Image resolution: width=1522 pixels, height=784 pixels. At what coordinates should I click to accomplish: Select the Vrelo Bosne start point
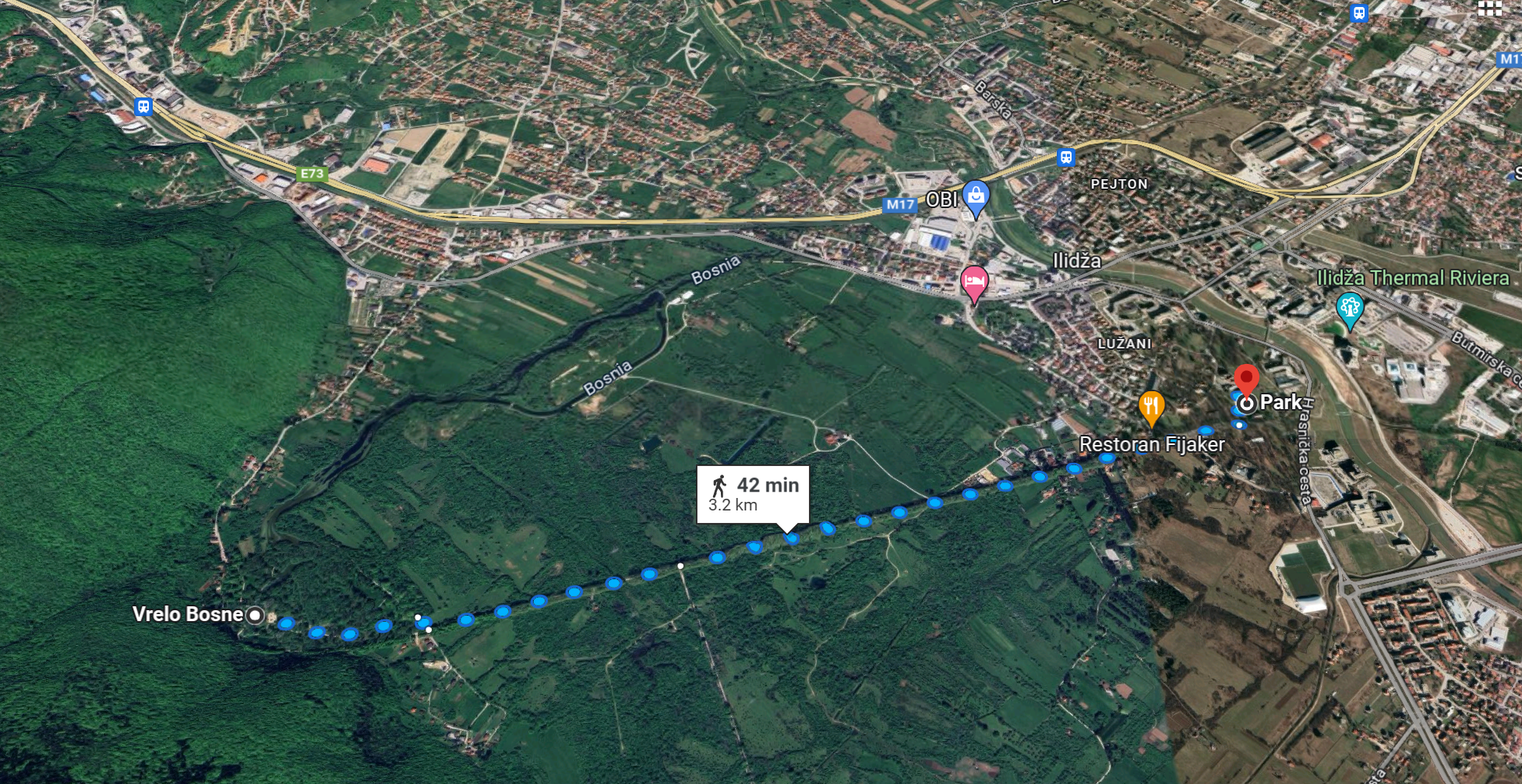tap(255, 615)
